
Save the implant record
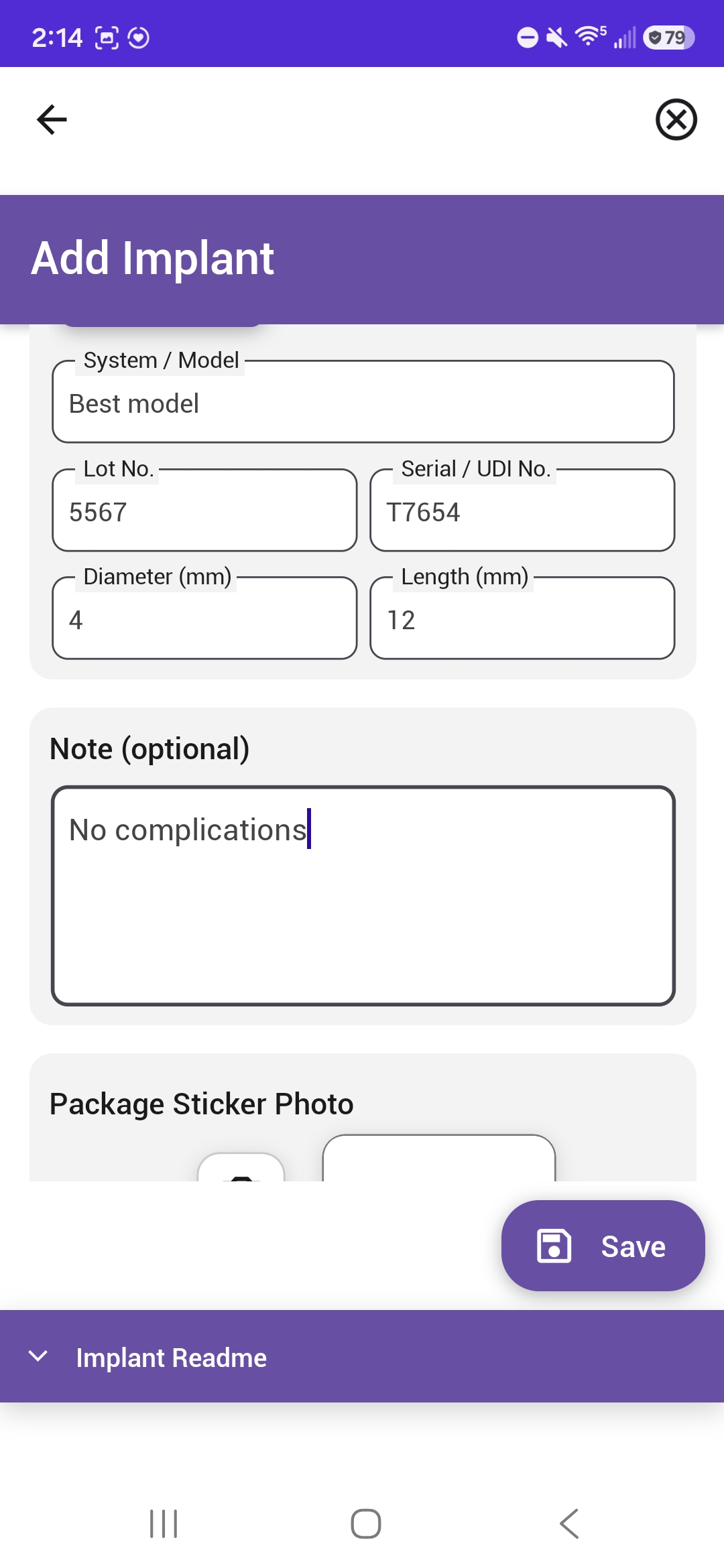tap(603, 1246)
